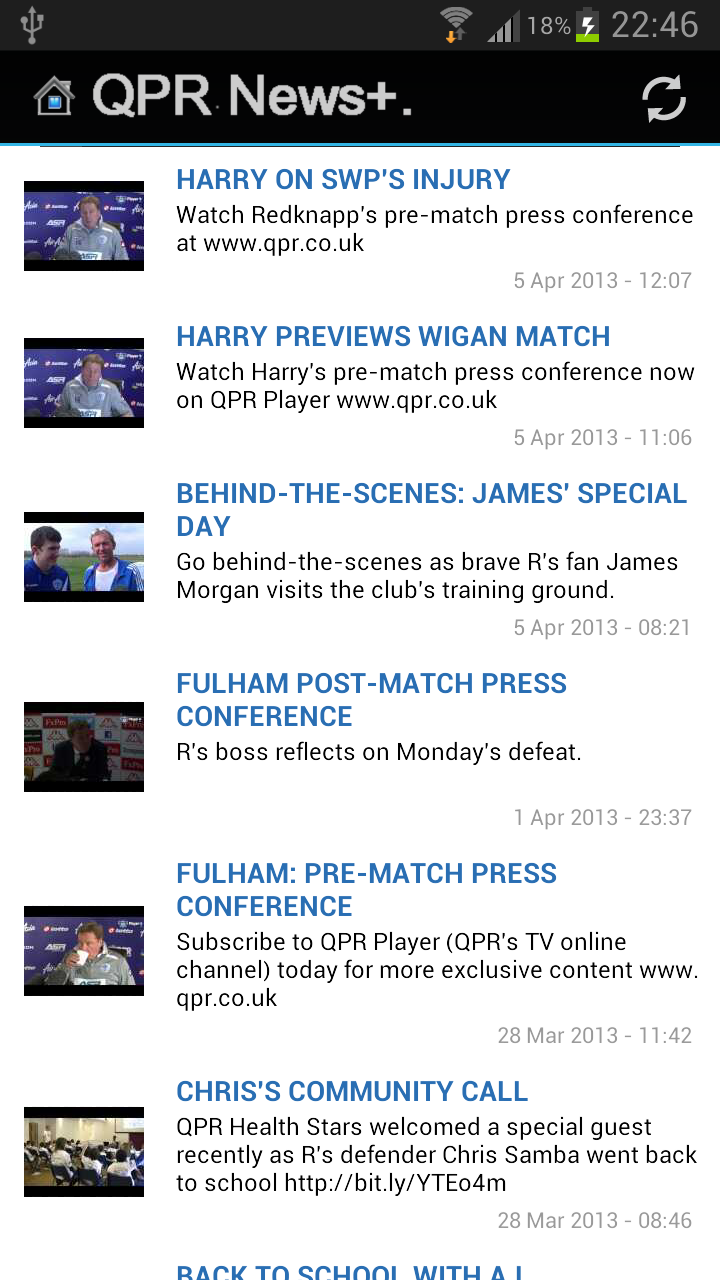Tap the USB connection icon in status bar

32,25
